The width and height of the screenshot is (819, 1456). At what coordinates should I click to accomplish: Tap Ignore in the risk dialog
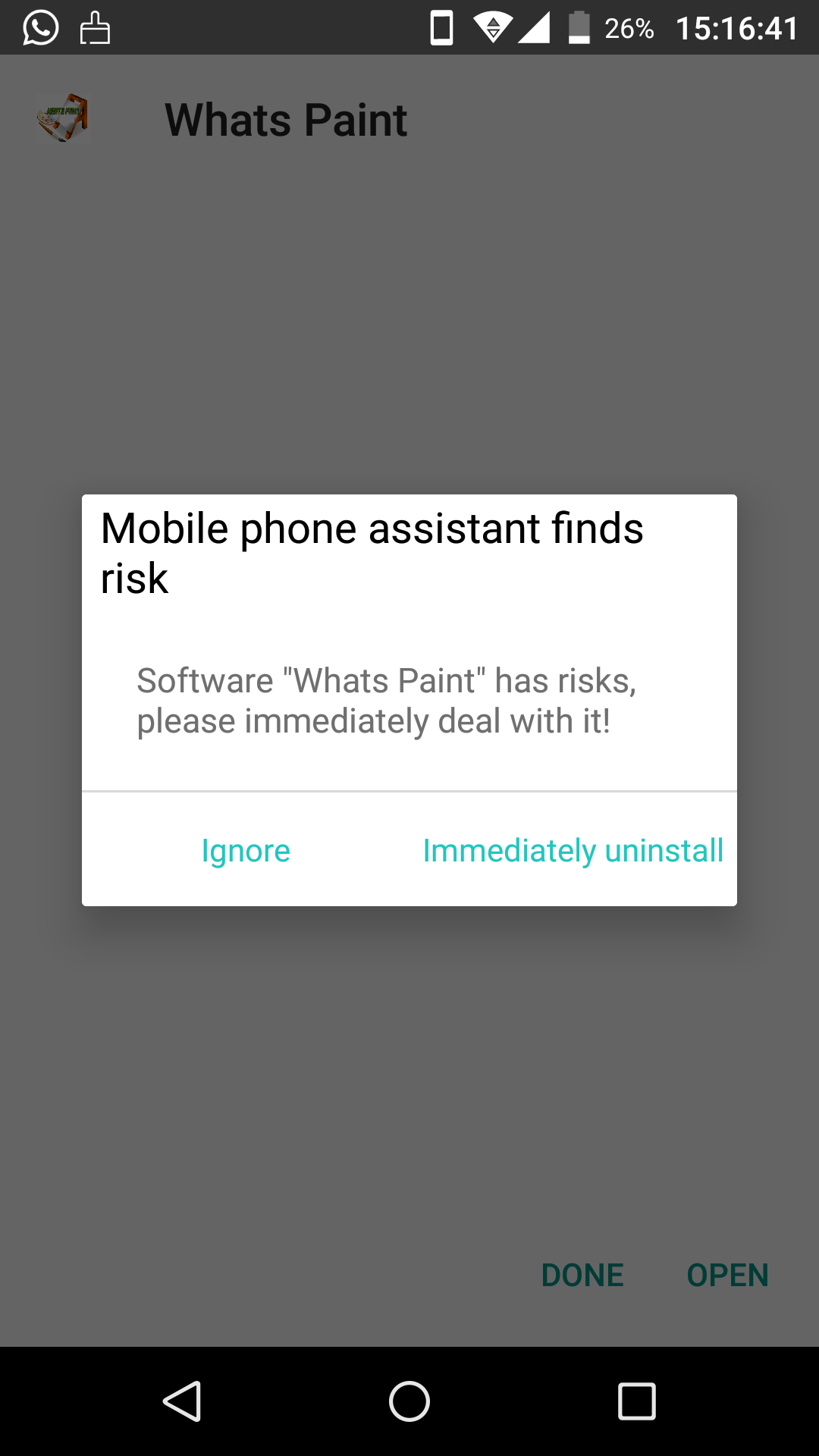(x=246, y=851)
